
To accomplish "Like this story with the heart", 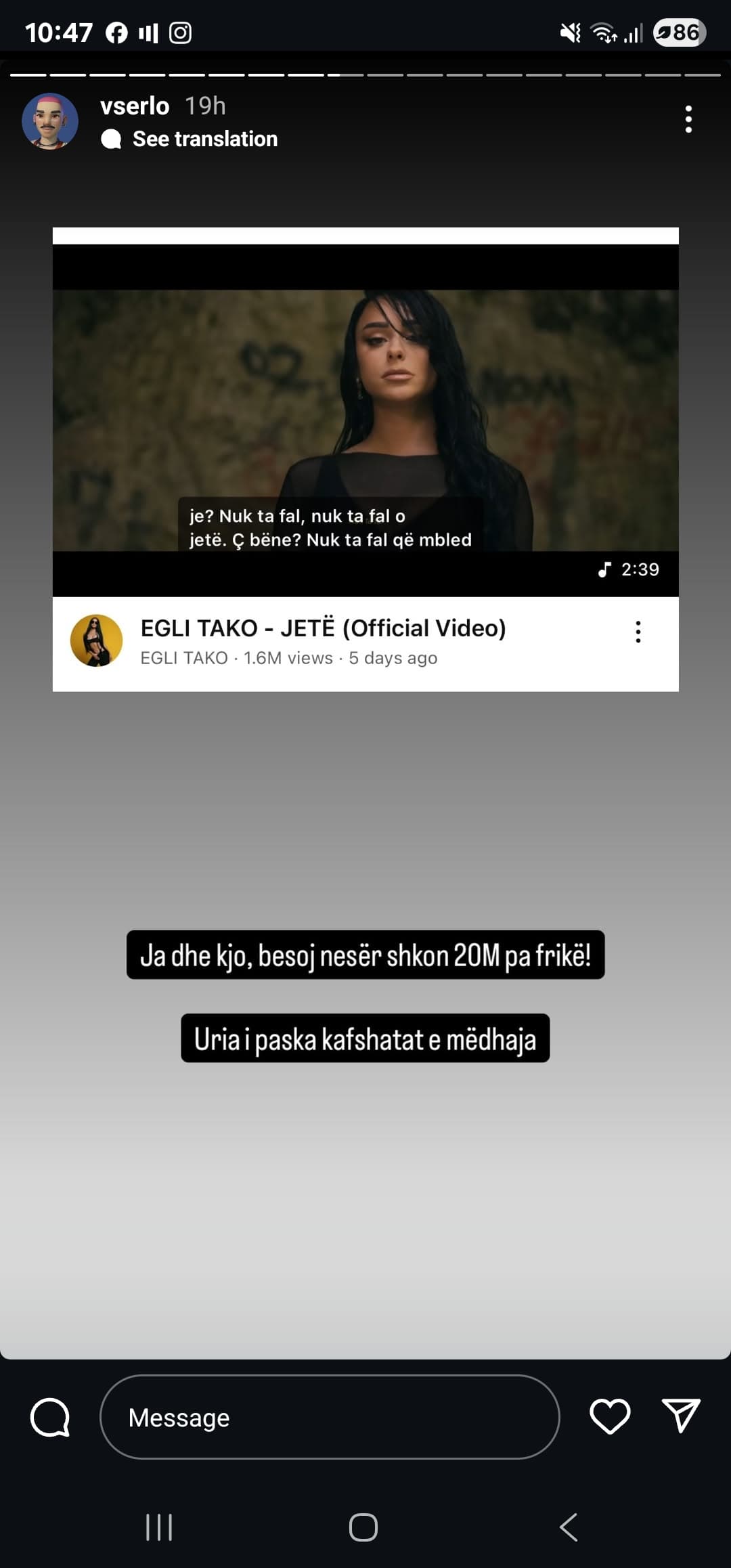I will coord(610,1416).
